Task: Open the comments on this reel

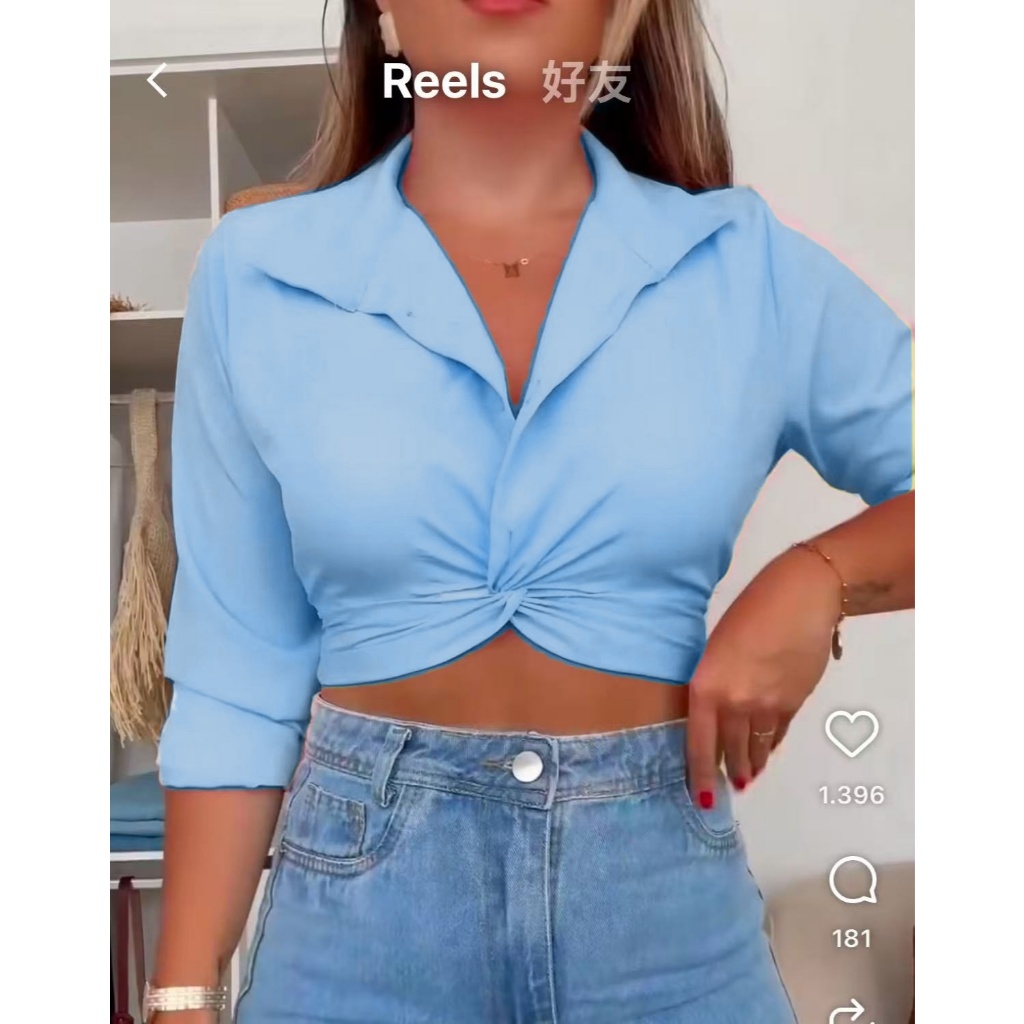Action: click(x=852, y=880)
